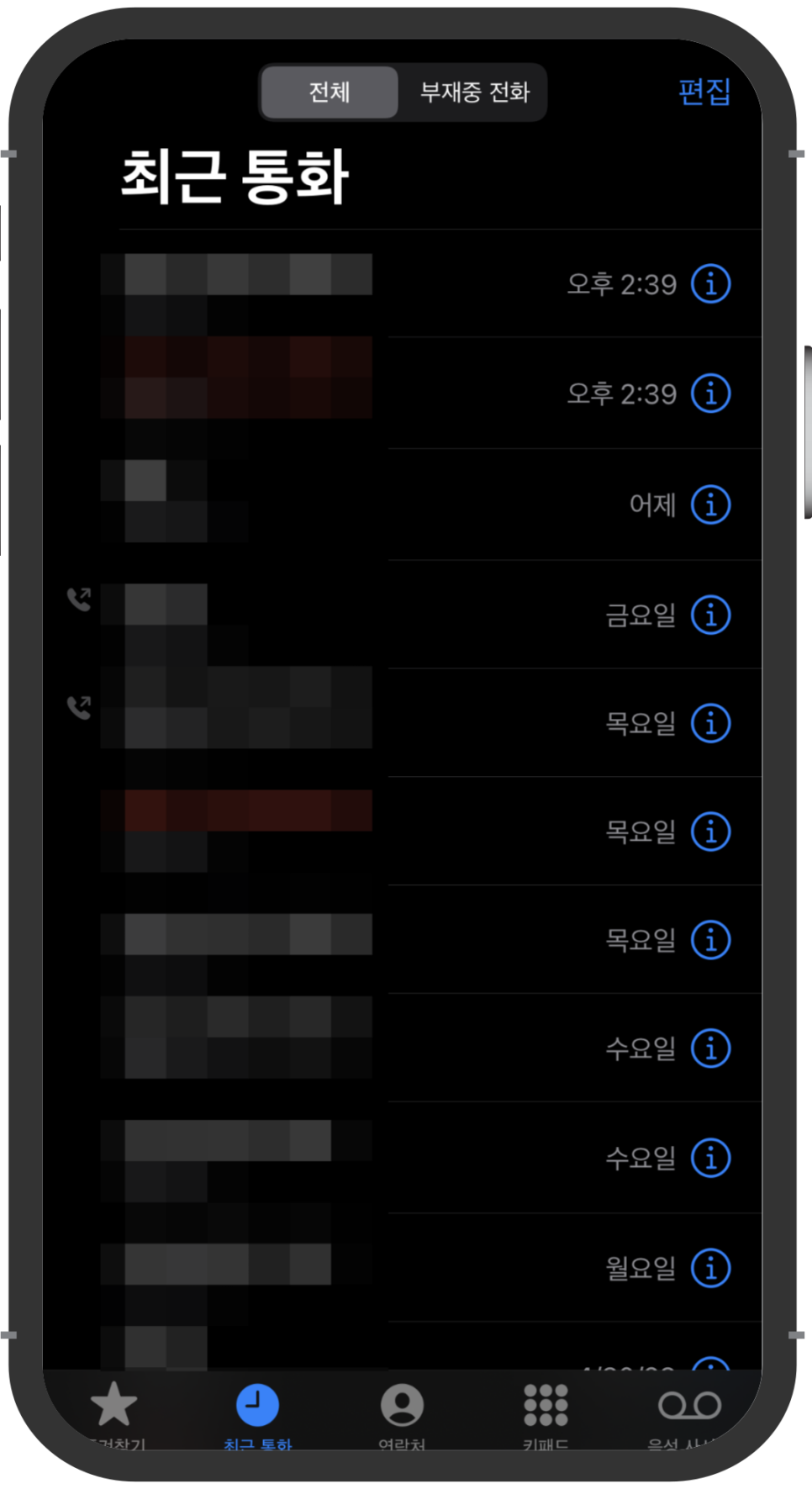812x1489 pixels.
Task: Select the 전체 segment
Action: (x=330, y=92)
